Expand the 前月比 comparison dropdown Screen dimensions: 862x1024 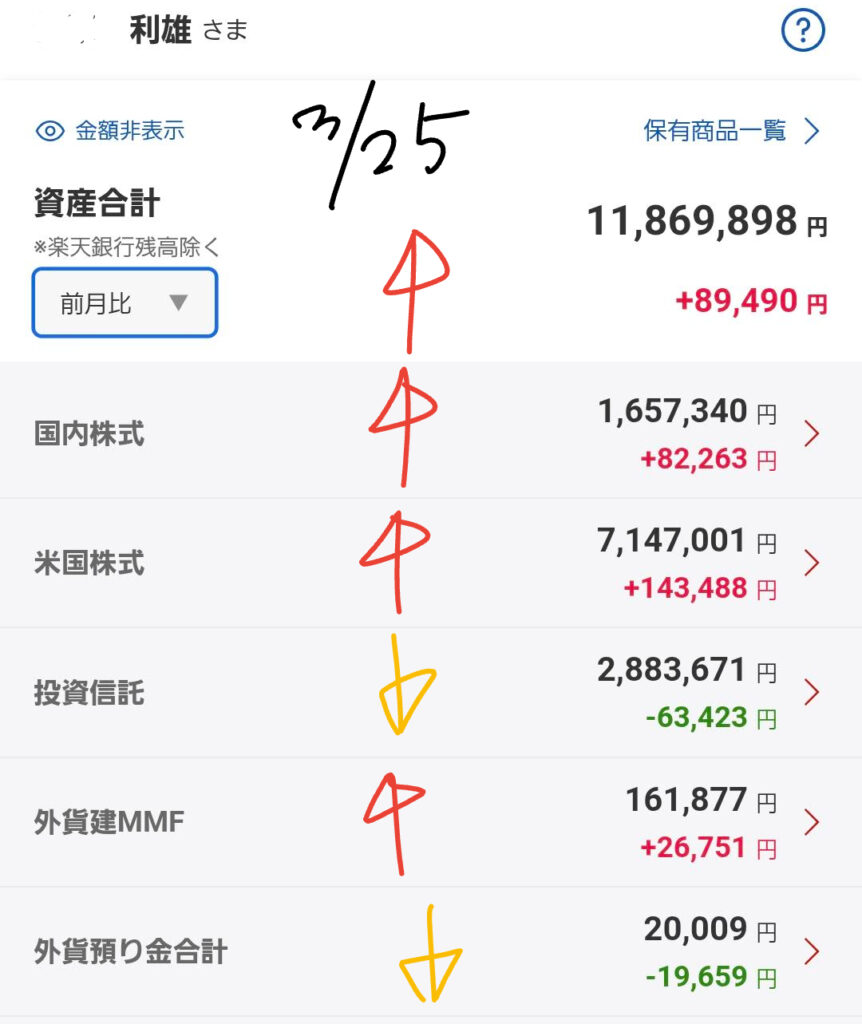pos(125,302)
